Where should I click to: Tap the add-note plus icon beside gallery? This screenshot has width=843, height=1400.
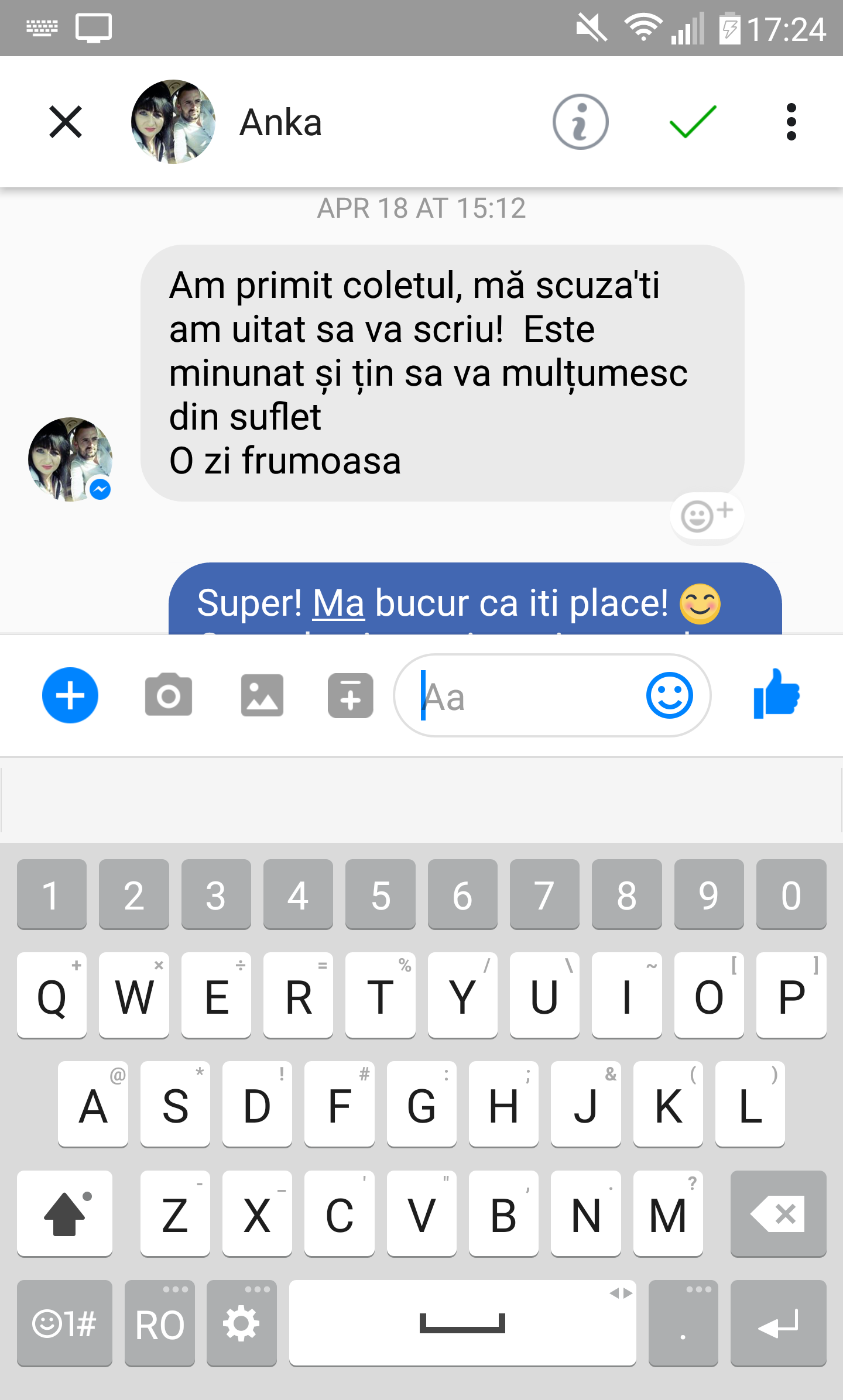(x=350, y=695)
